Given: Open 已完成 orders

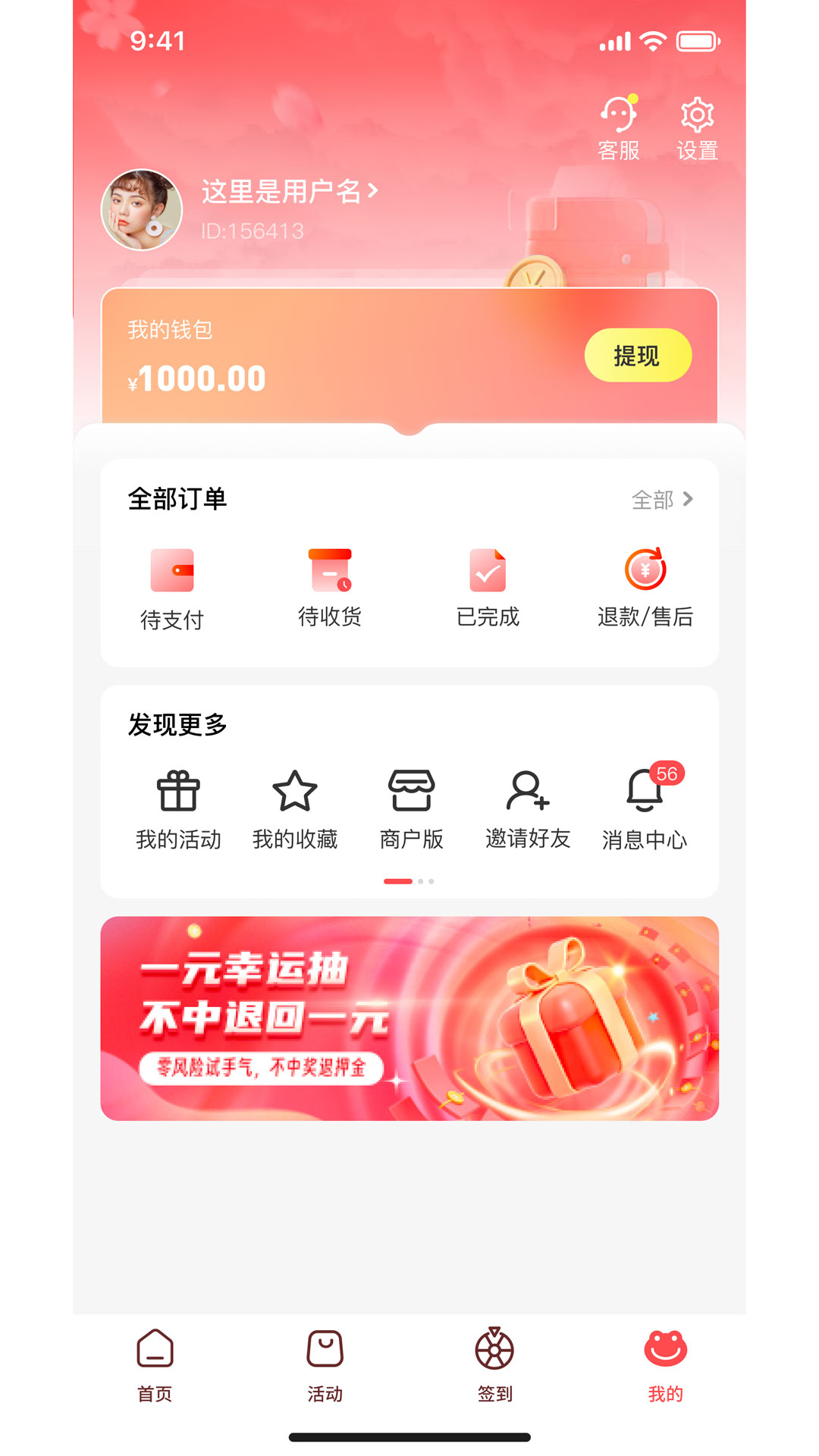Looking at the screenshot, I should tap(488, 588).
